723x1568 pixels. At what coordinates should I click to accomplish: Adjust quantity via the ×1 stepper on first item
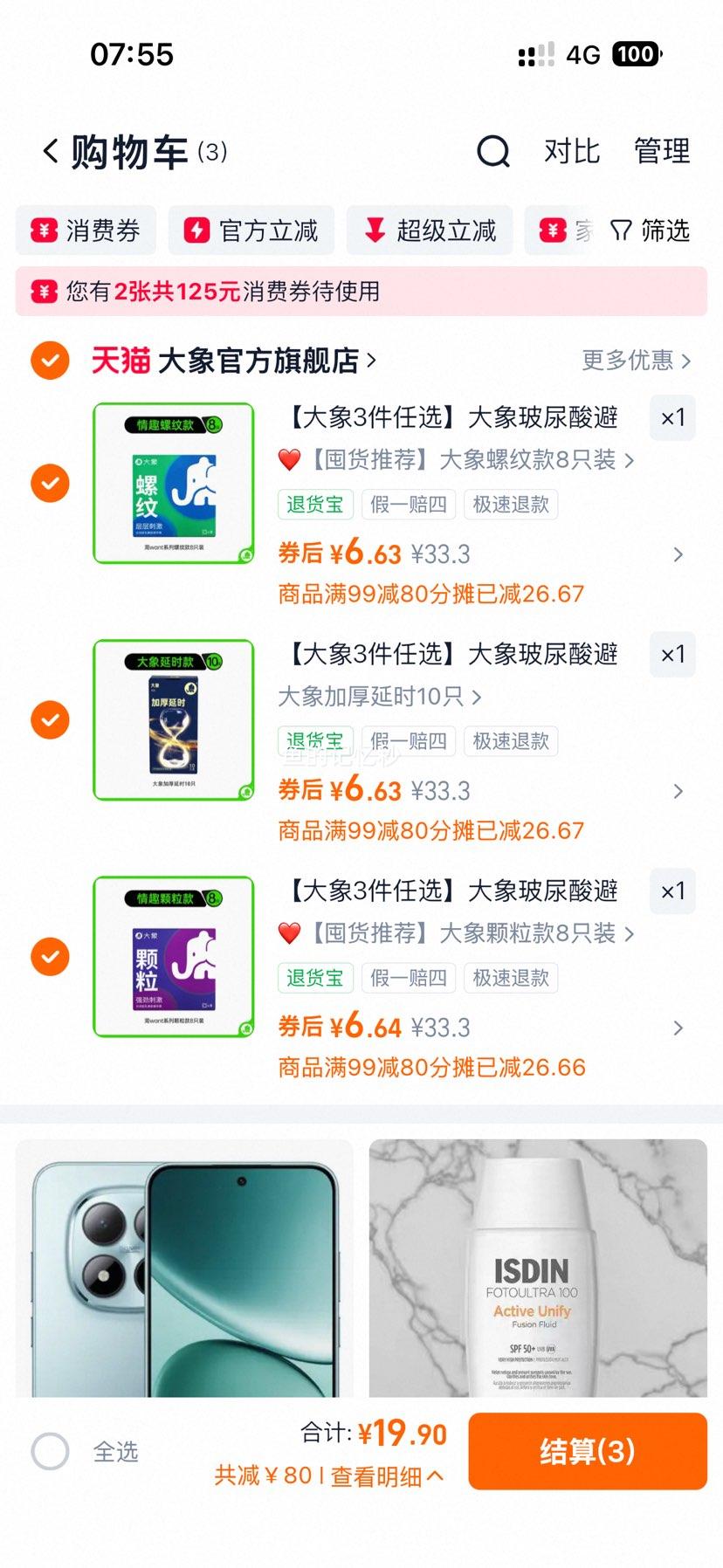click(x=672, y=418)
